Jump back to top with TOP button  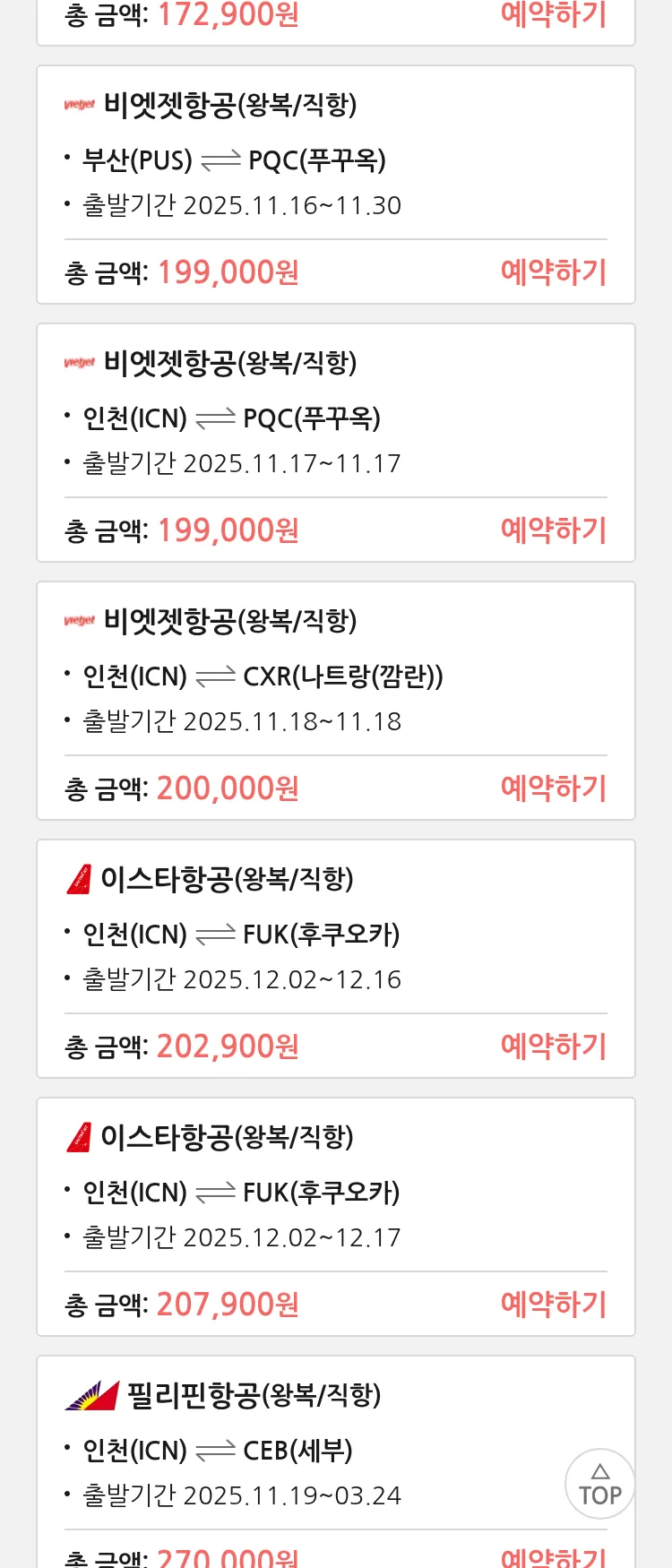[599, 1484]
